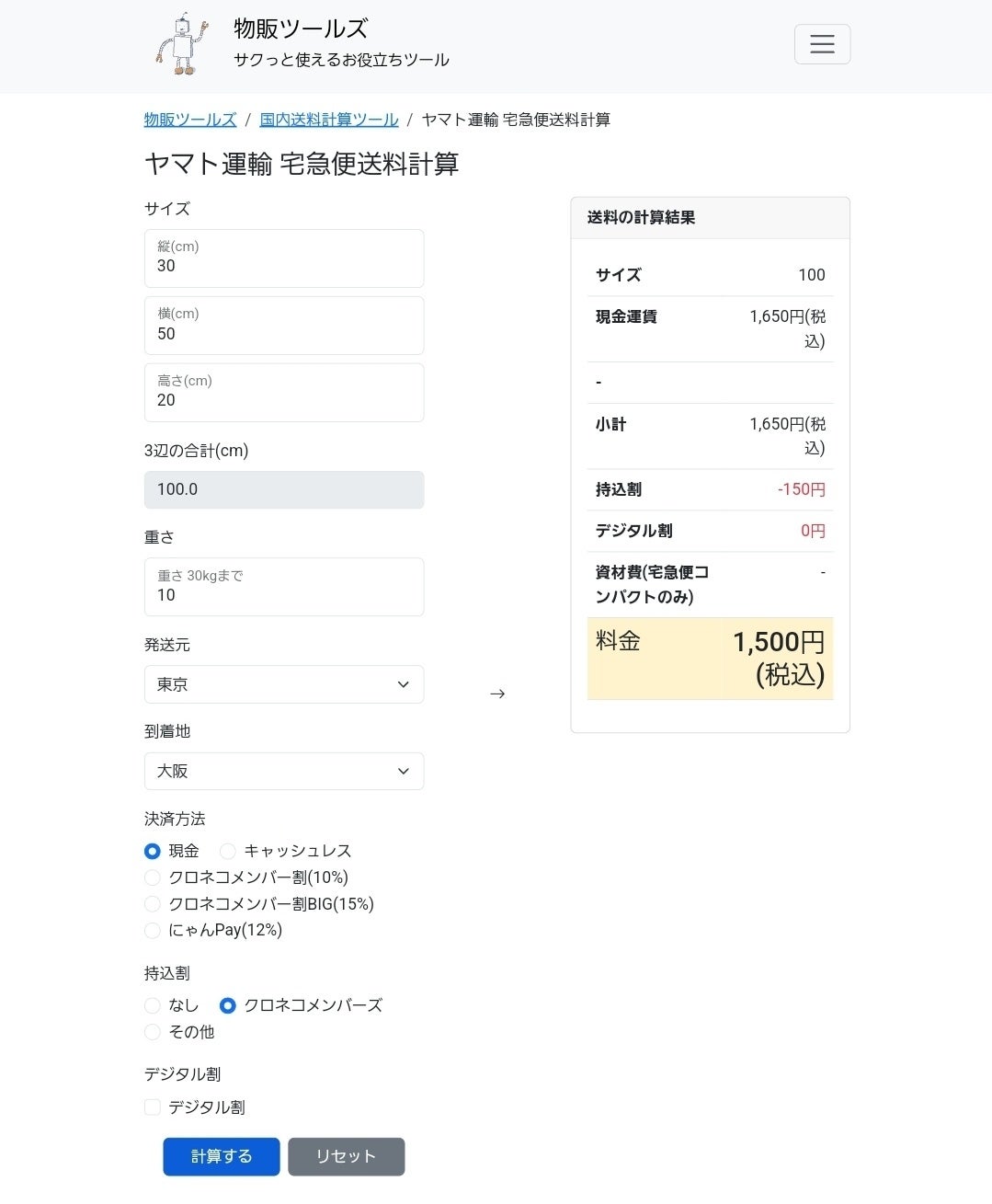Tap the リセット button

click(346, 1157)
